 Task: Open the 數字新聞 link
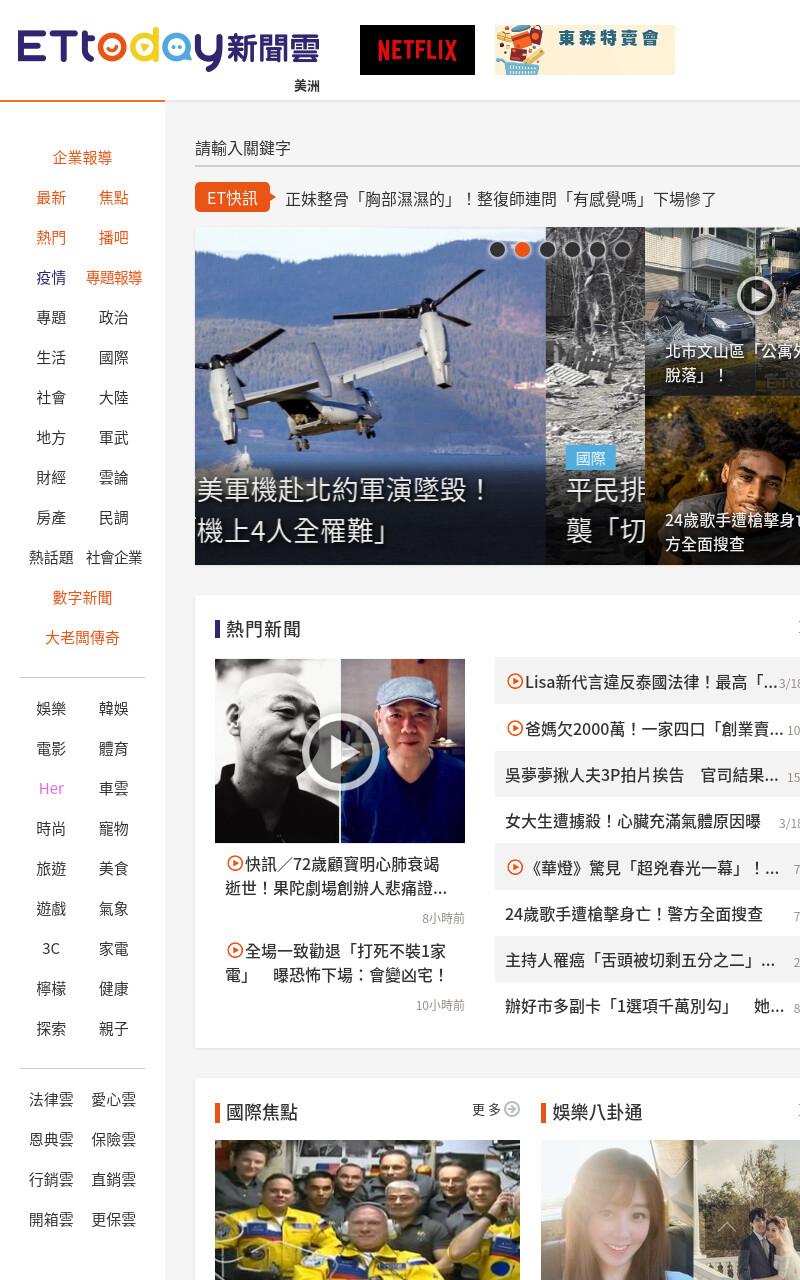[82, 598]
